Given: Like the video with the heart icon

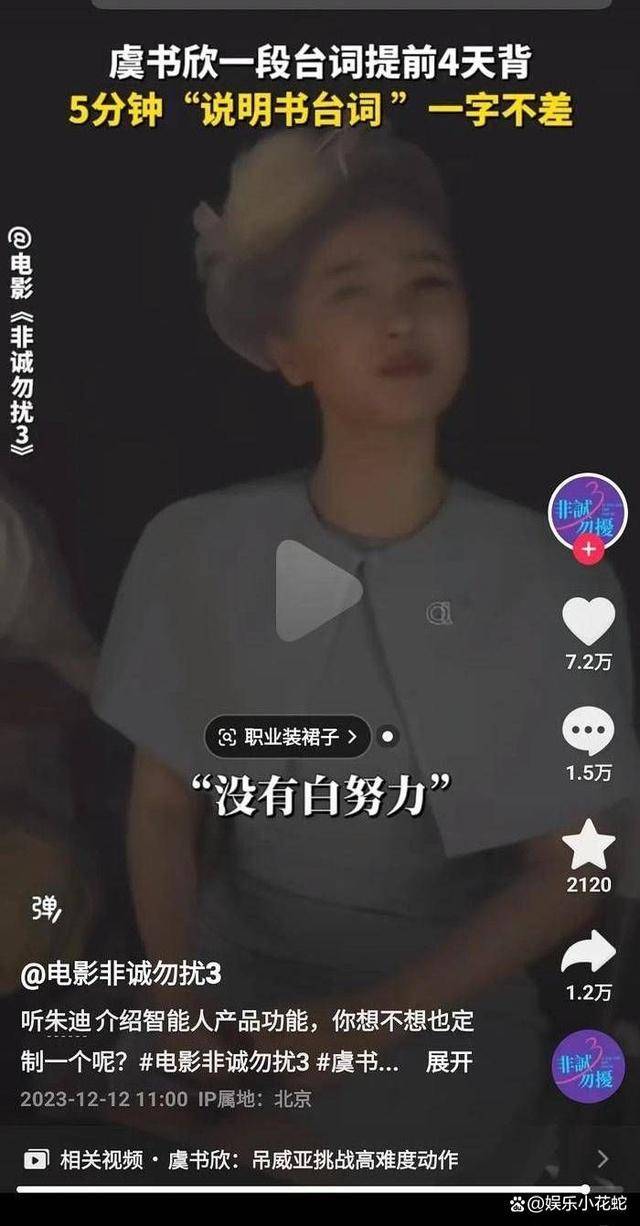Looking at the screenshot, I should 588,621.
